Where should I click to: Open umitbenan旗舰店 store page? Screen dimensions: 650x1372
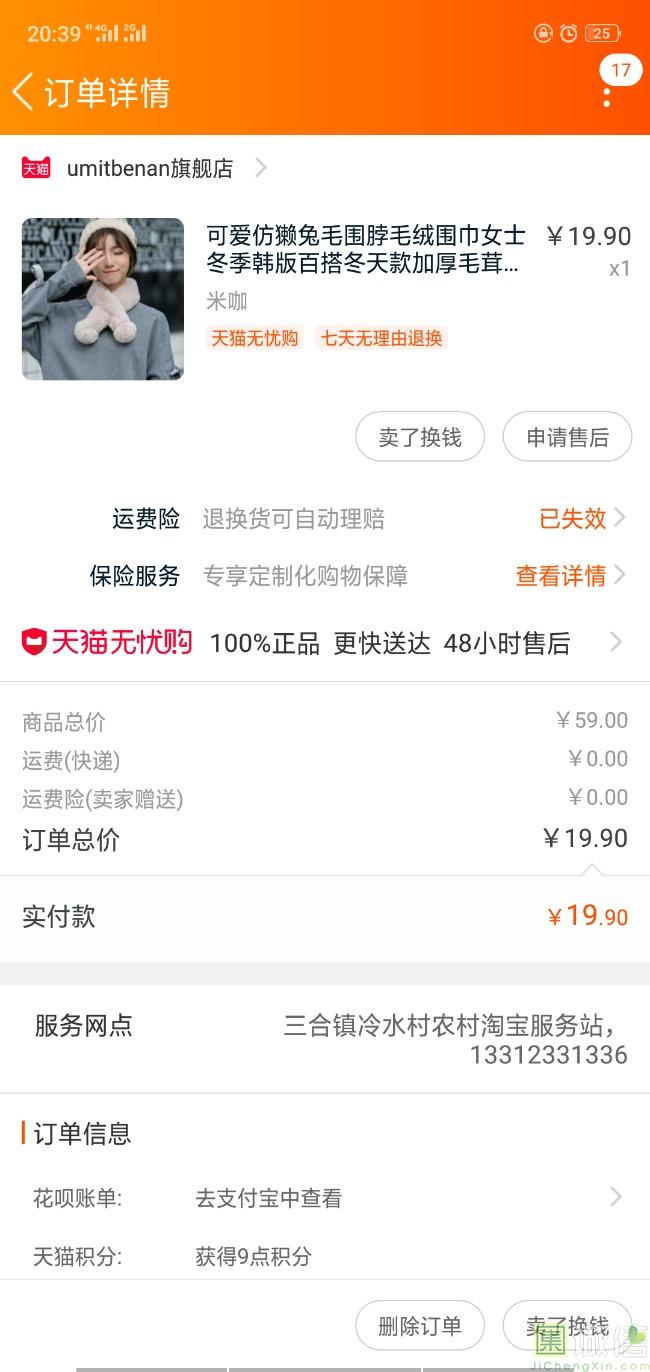point(150,168)
